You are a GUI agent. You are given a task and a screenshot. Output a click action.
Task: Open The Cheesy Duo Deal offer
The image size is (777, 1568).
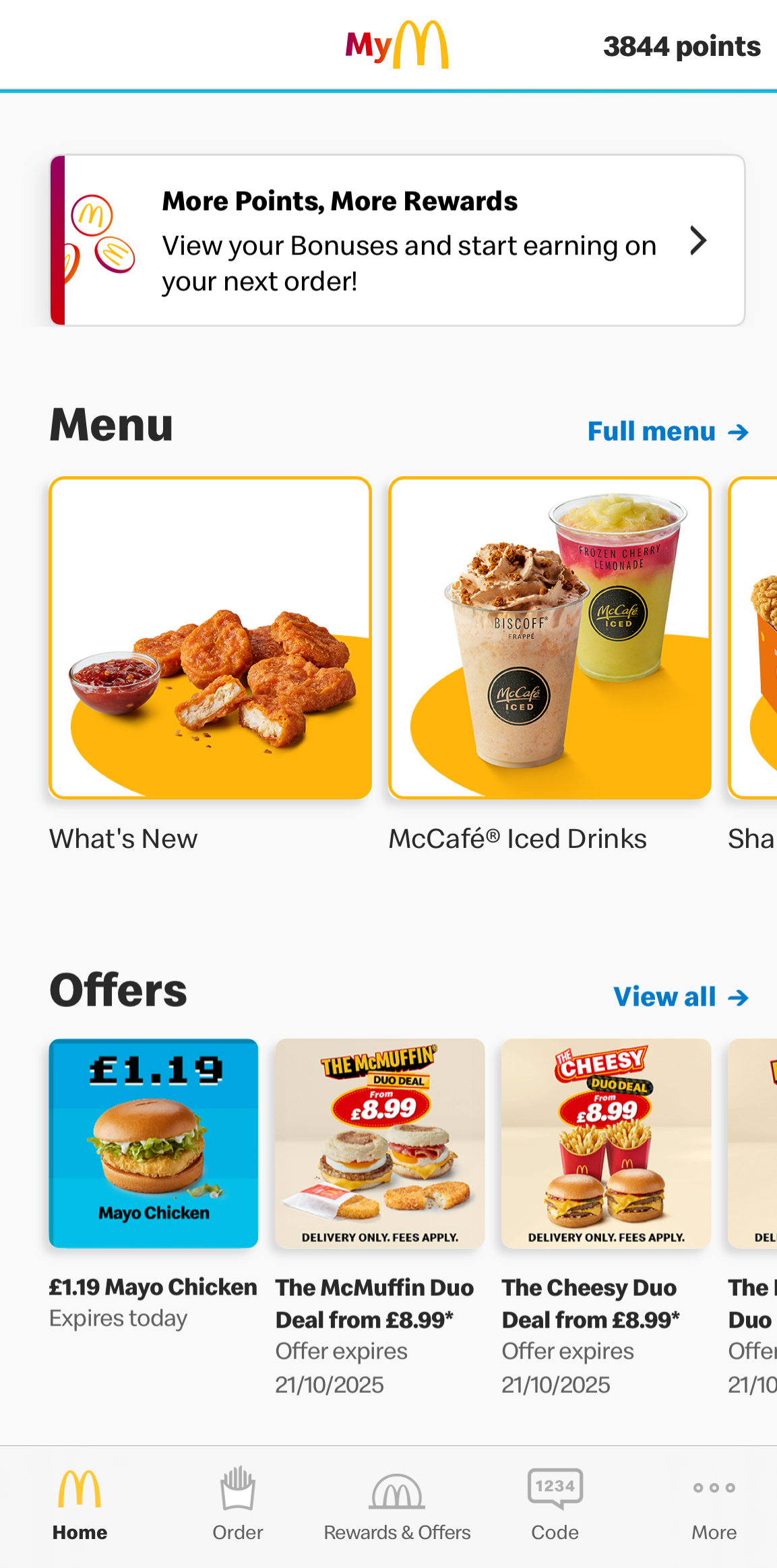(606, 1143)
